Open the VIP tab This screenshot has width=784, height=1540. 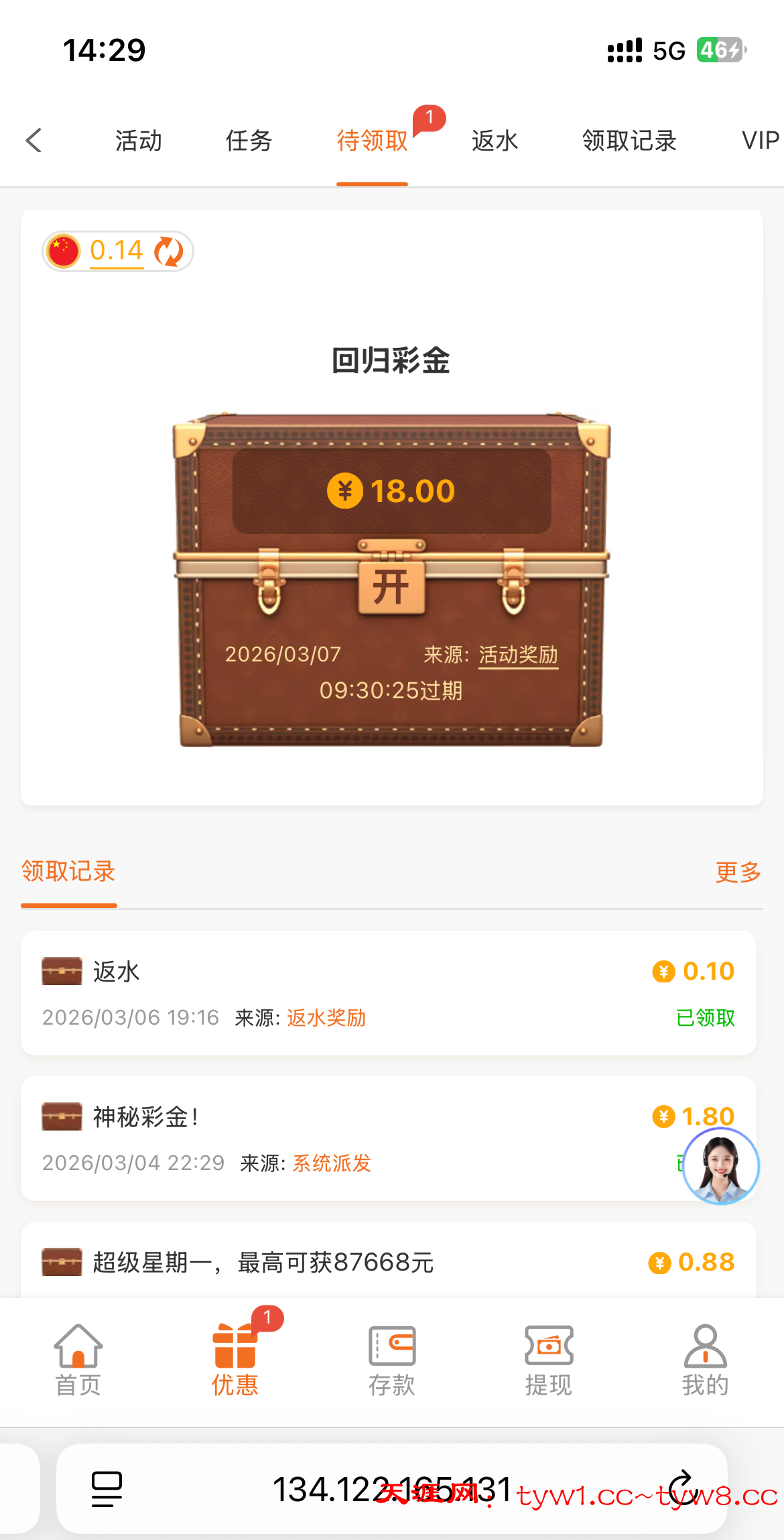760,141
